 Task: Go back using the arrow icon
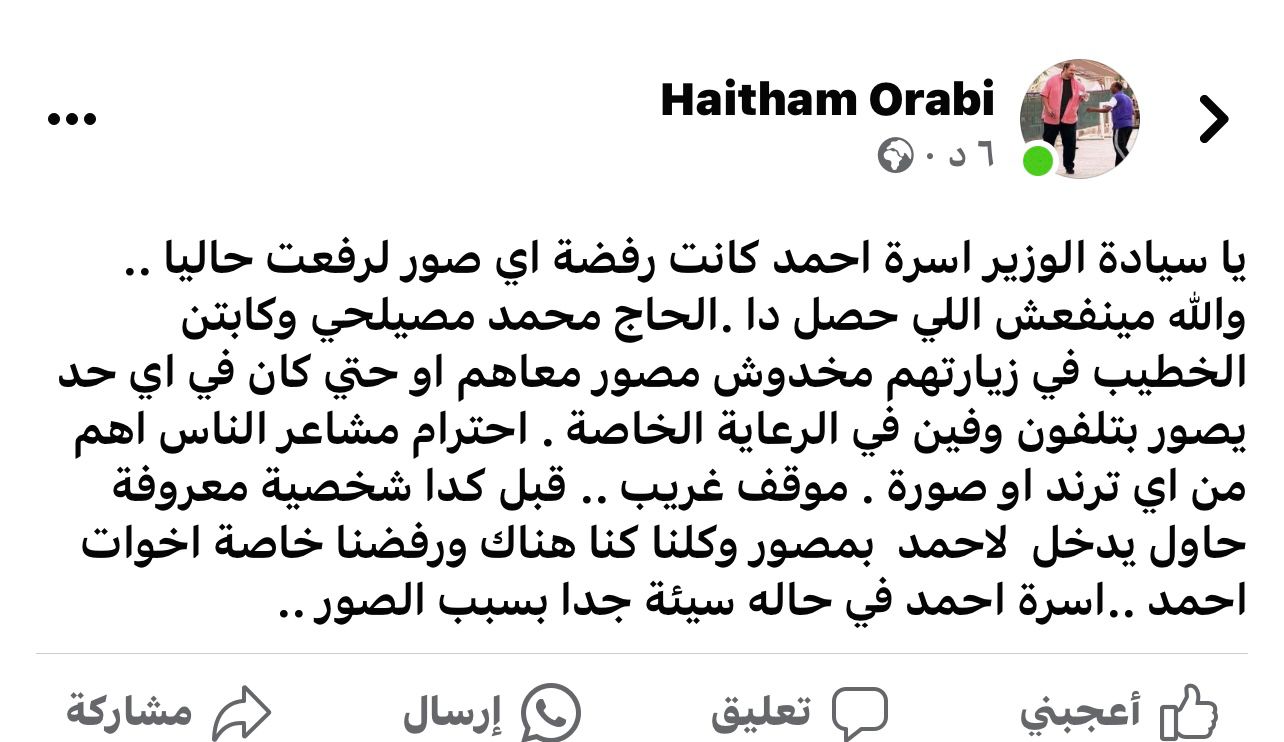coord(1214,120)
